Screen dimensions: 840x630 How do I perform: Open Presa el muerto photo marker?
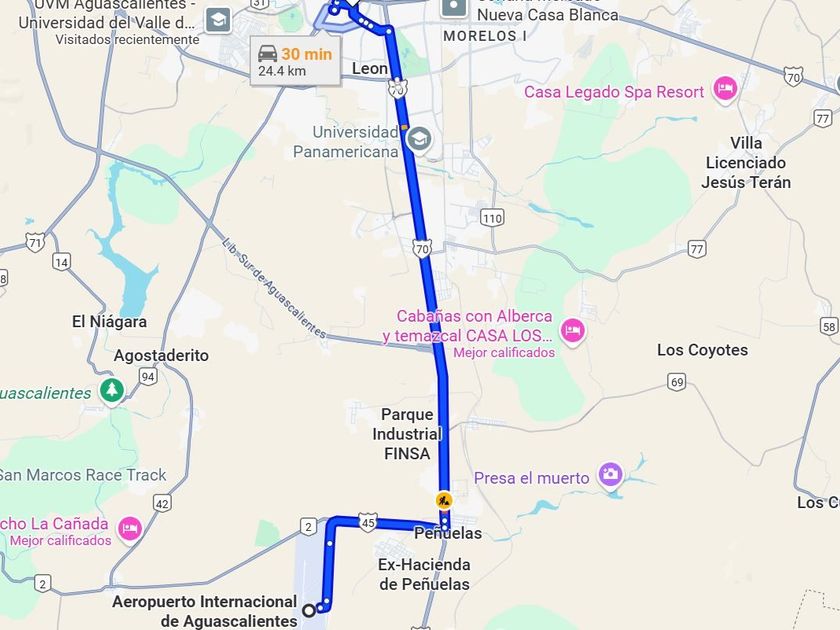[610, 475]
